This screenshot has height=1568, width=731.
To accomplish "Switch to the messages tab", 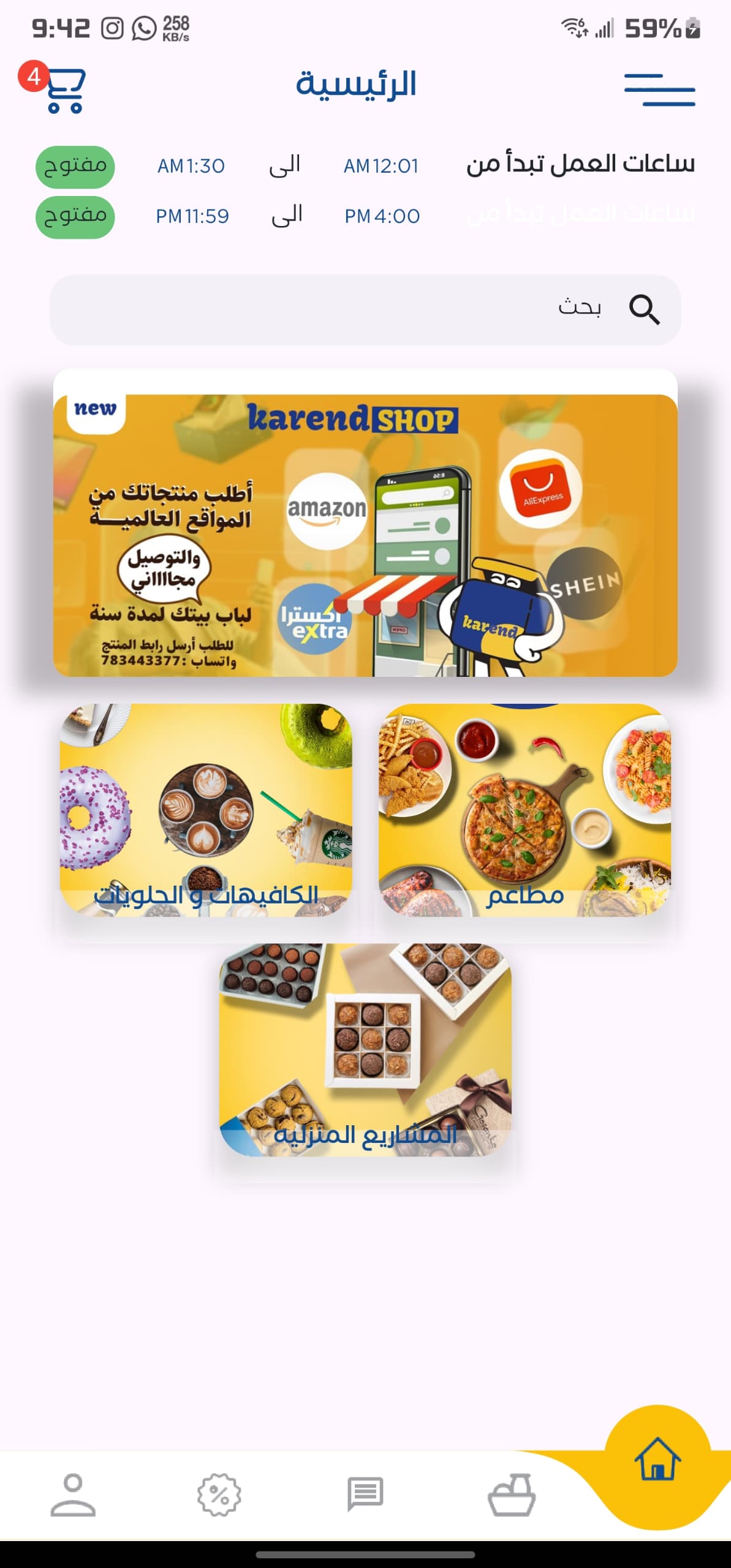I will tap(365, 1494).
